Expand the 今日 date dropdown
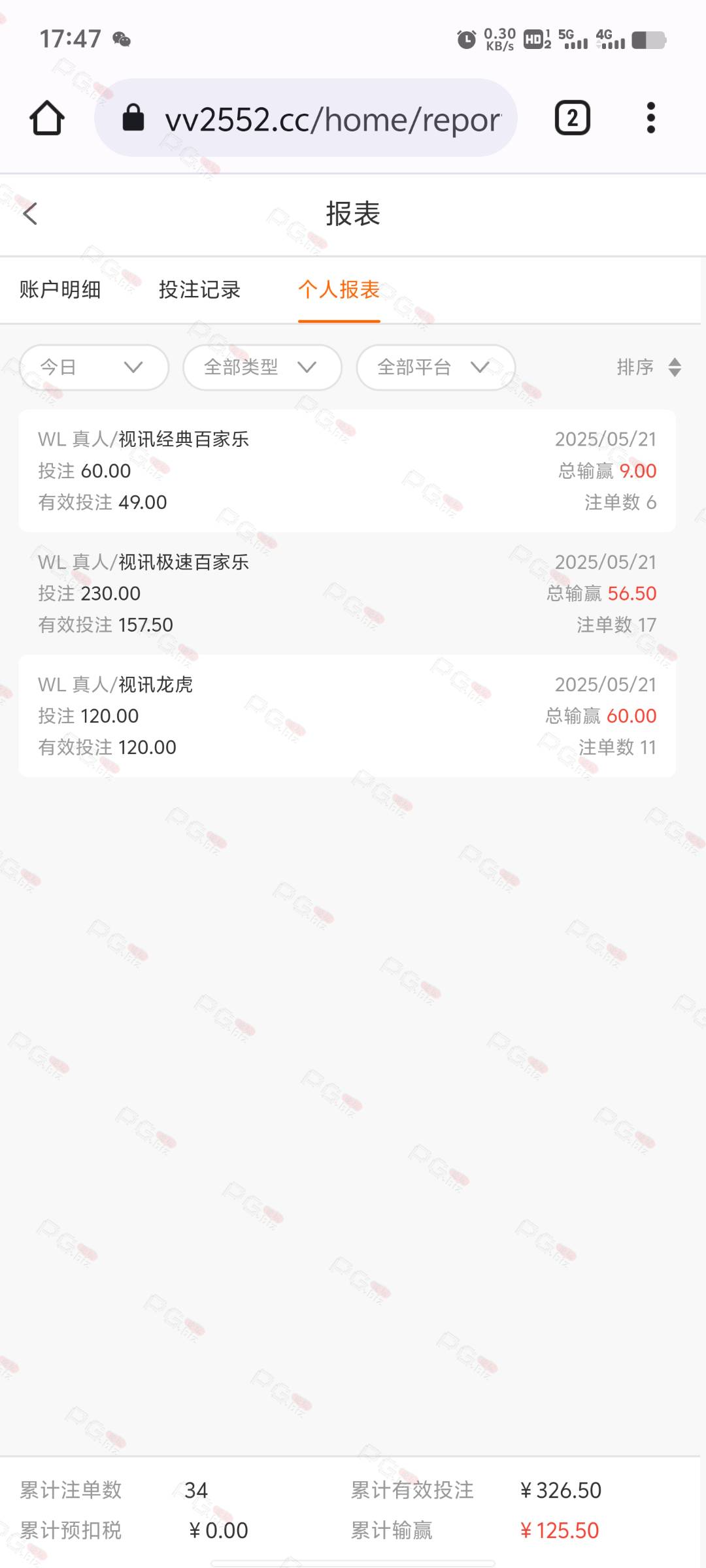706x1568 pixels. (x=94, y=367)
